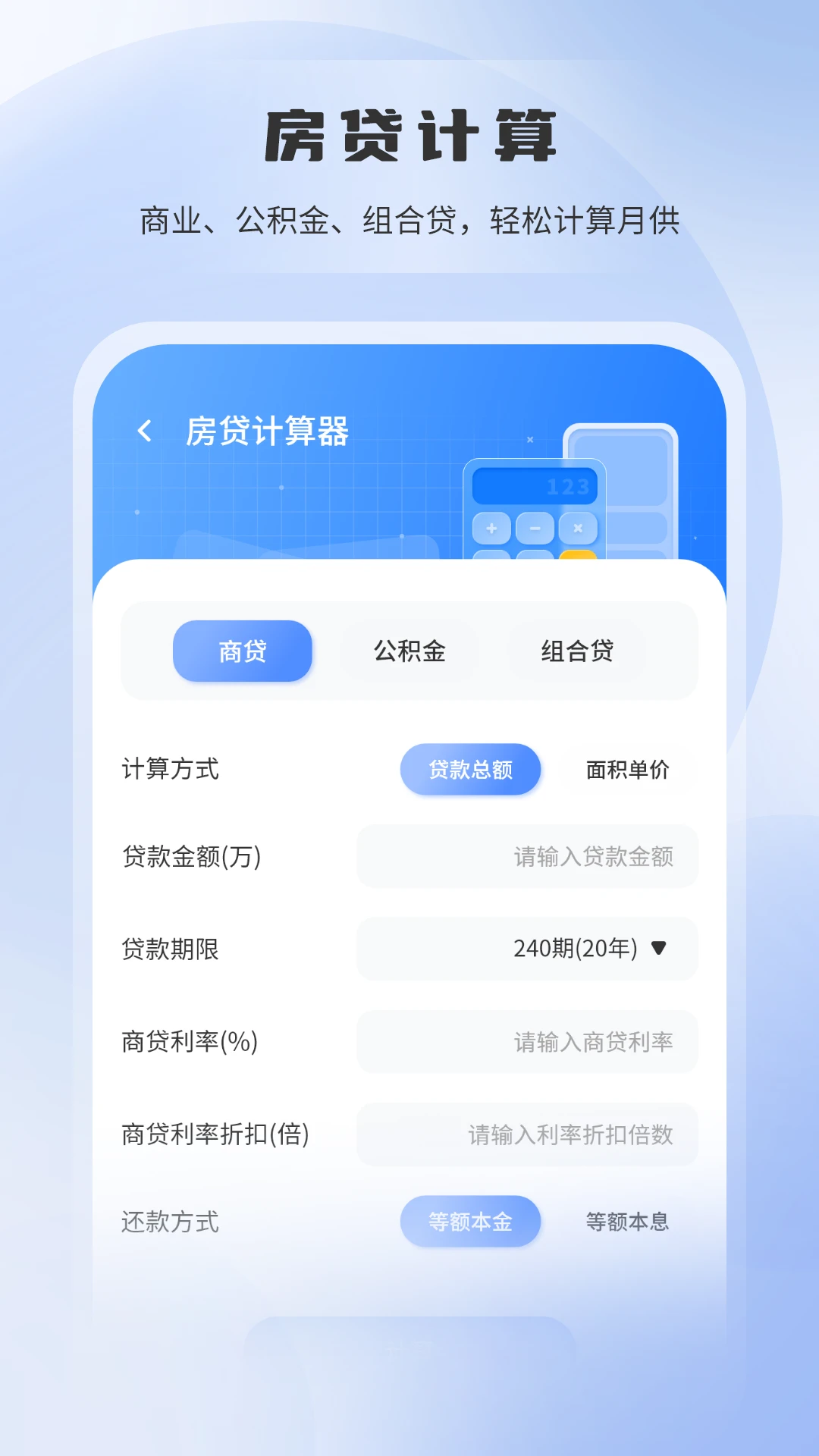Click the 请输入贷款金额 input field
Screen dimensions: 819x1456
click(527, 857)
